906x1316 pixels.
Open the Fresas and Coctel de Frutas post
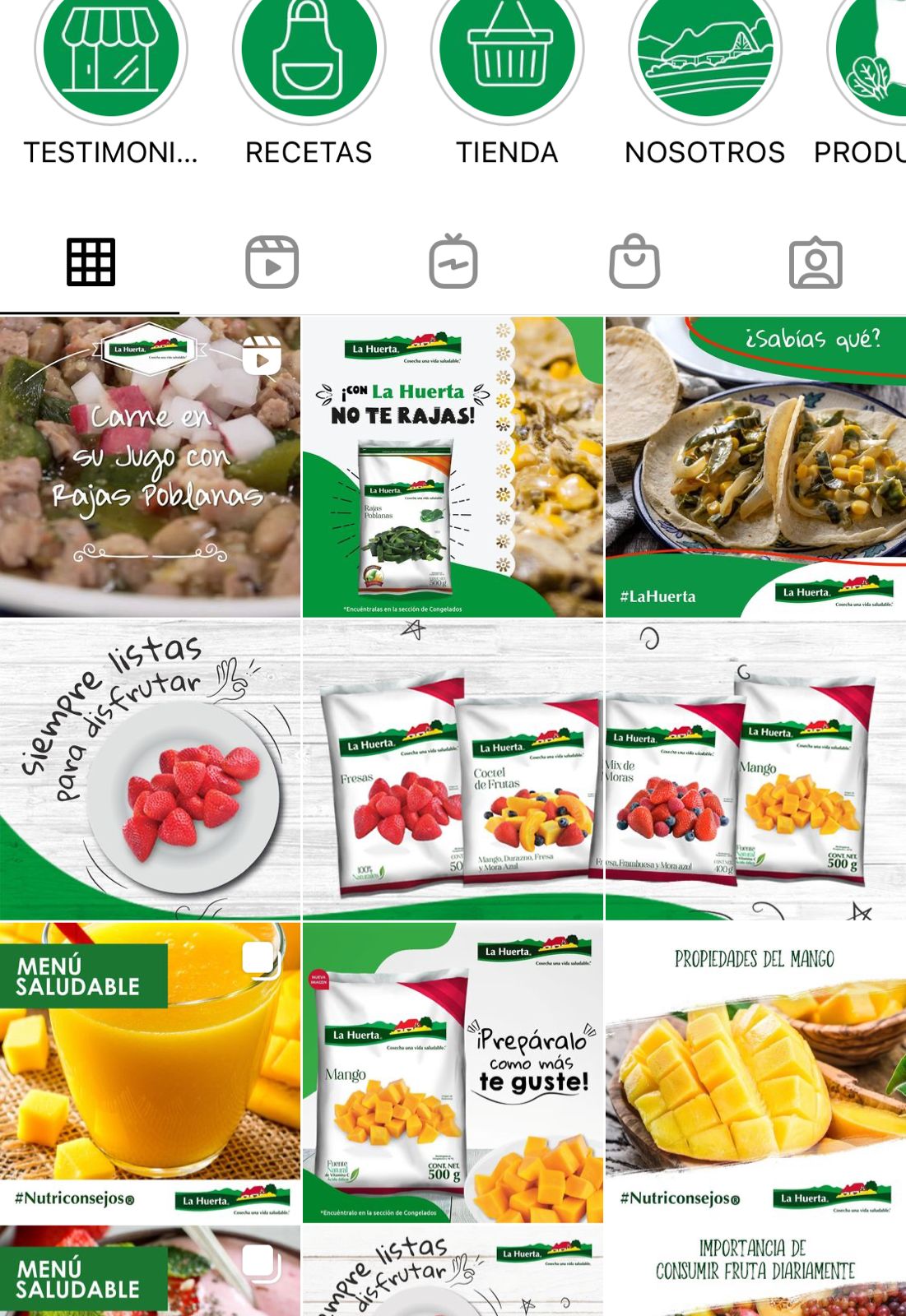[x=453, y=769]
